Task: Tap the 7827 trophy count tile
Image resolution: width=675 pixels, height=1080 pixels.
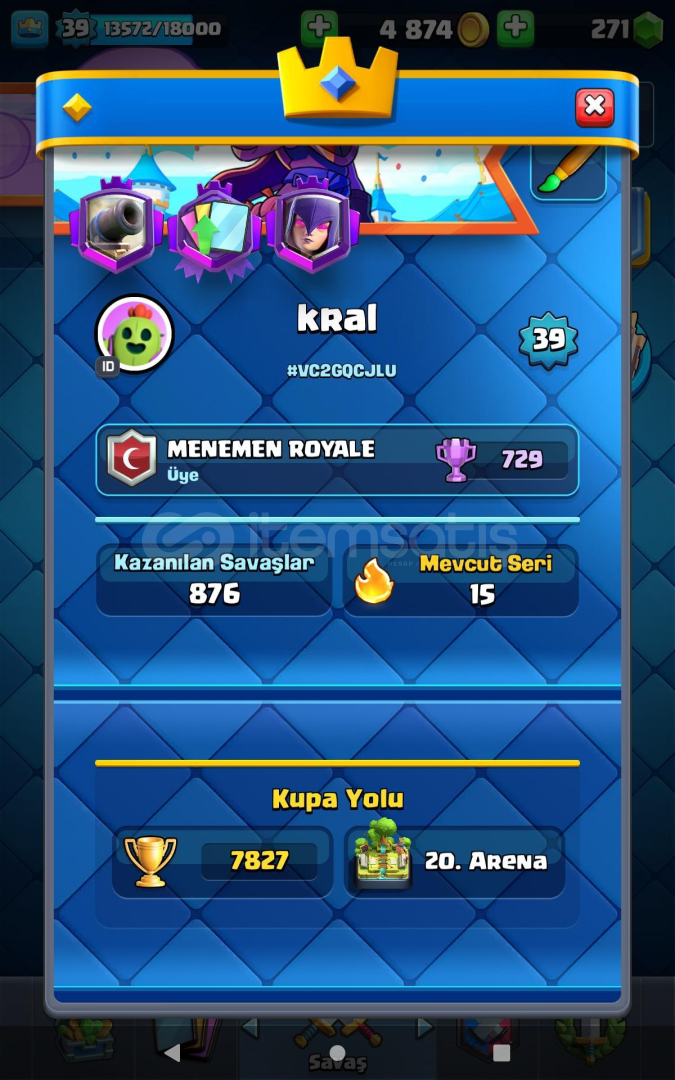Action: (222, 862)
